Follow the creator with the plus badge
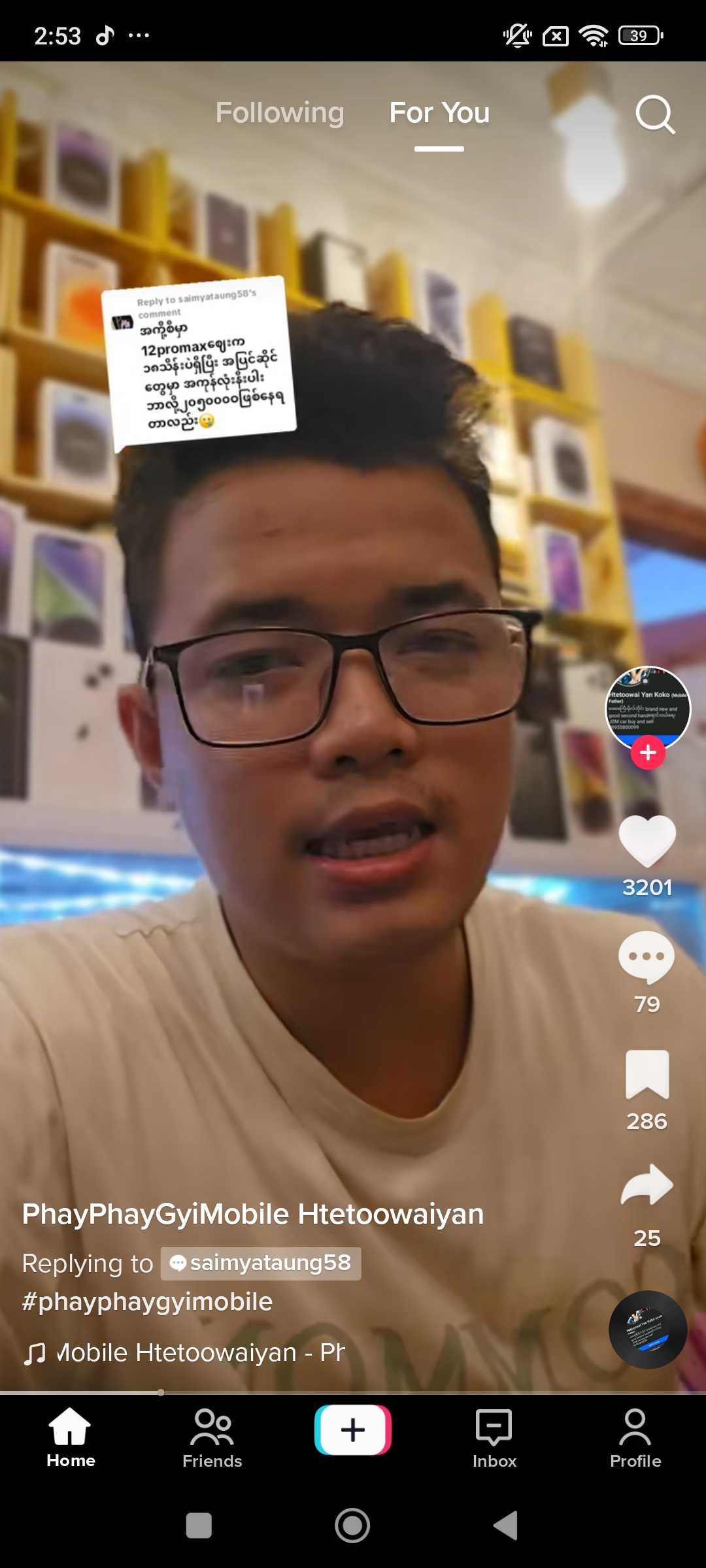 (x=648, y=753)
